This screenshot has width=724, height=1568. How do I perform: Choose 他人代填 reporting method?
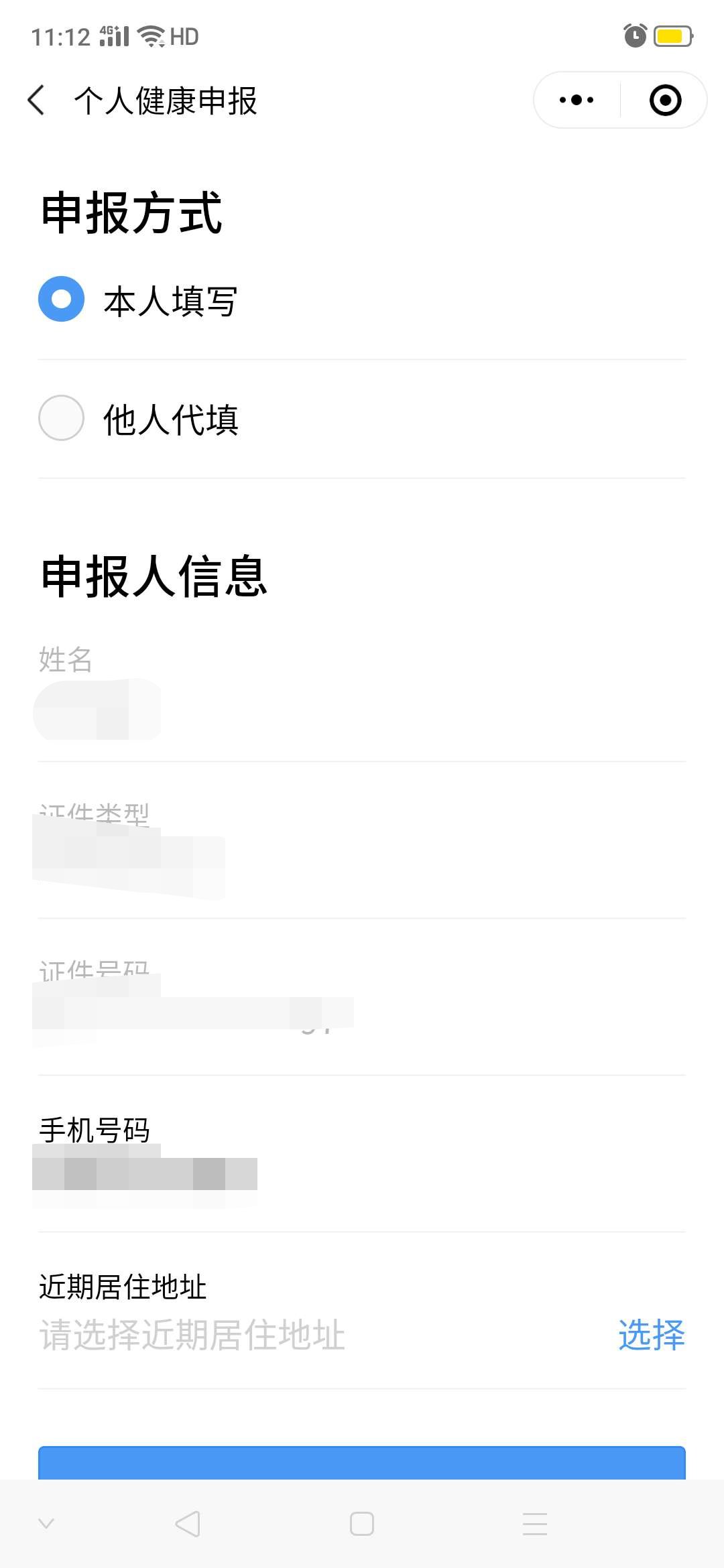click(x=62, y=418)
